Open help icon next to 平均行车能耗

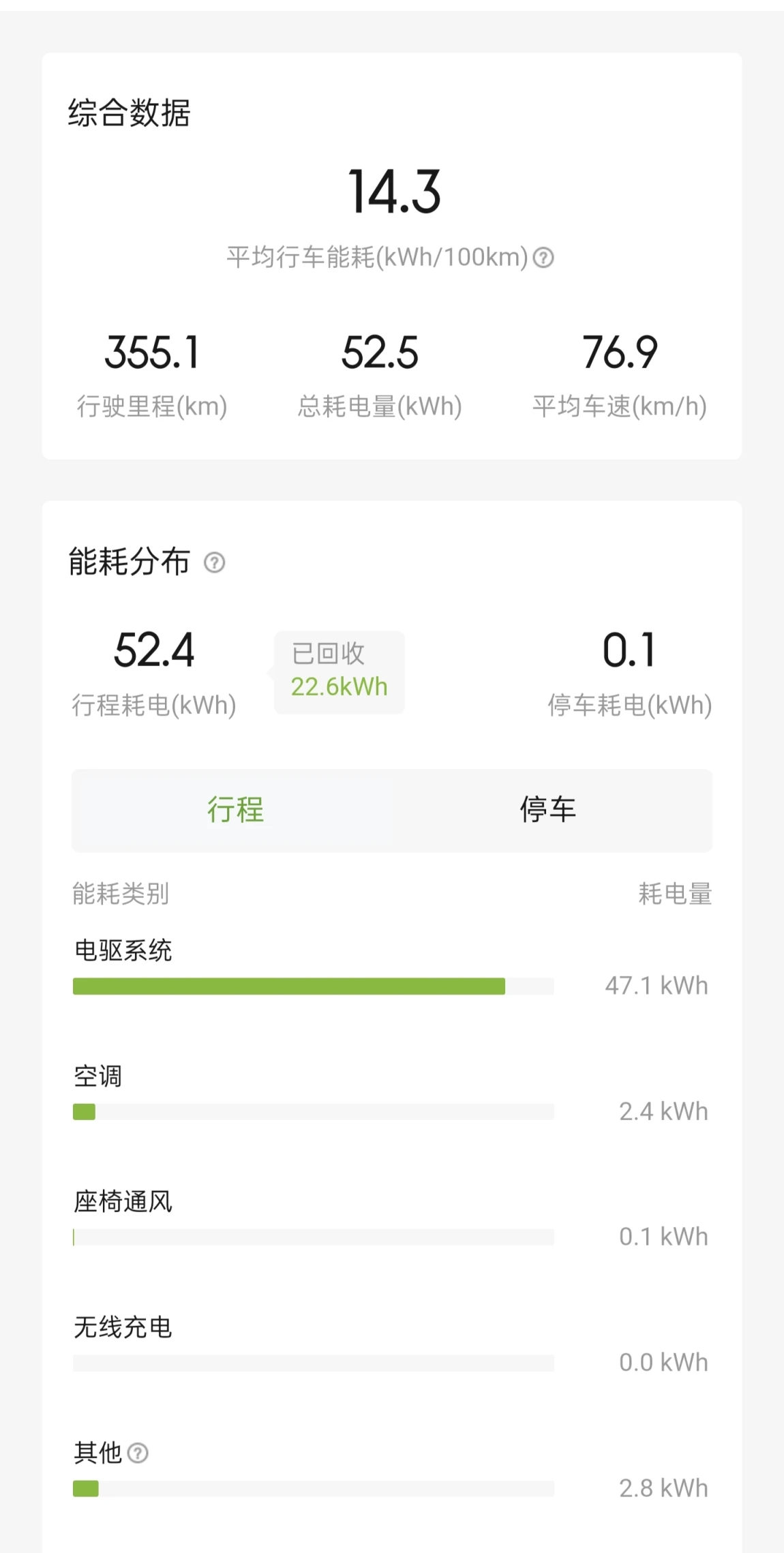click(543, 258)
